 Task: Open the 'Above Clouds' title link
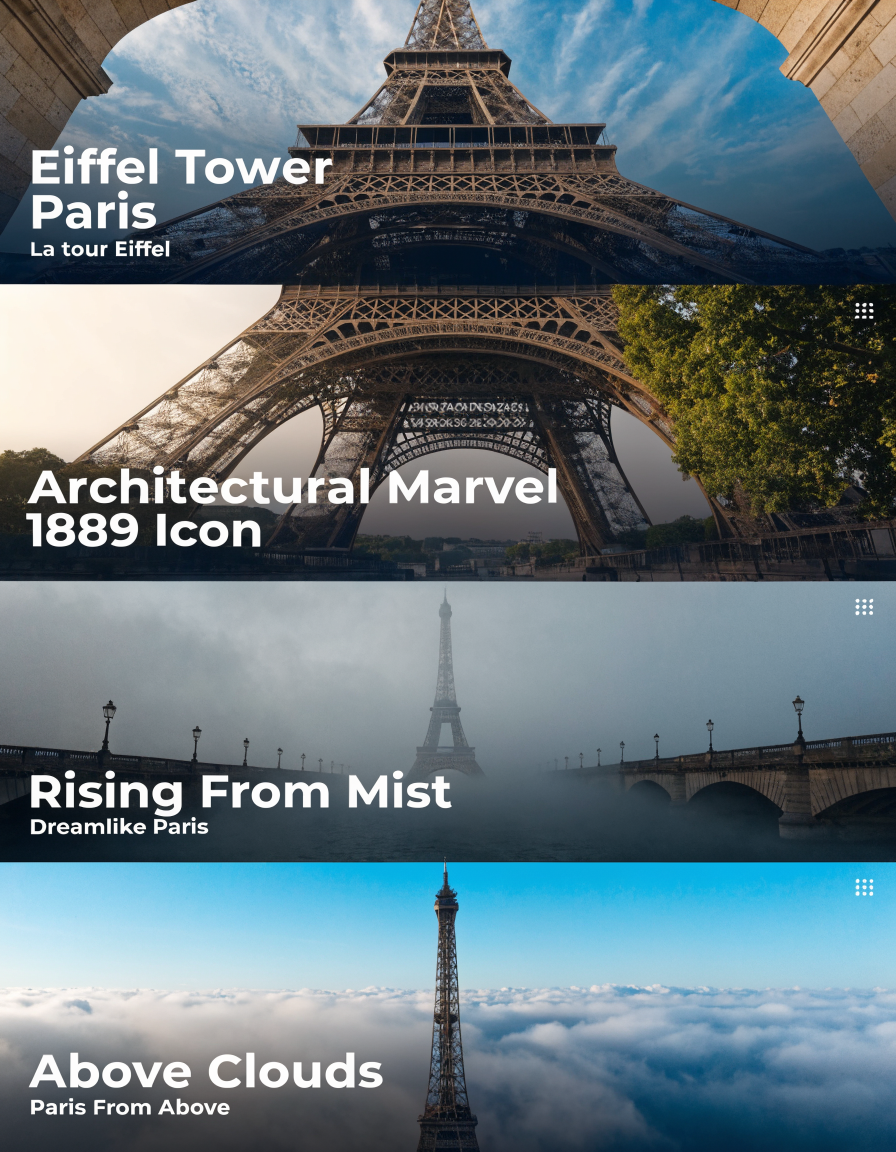(x=205, y=1071)
